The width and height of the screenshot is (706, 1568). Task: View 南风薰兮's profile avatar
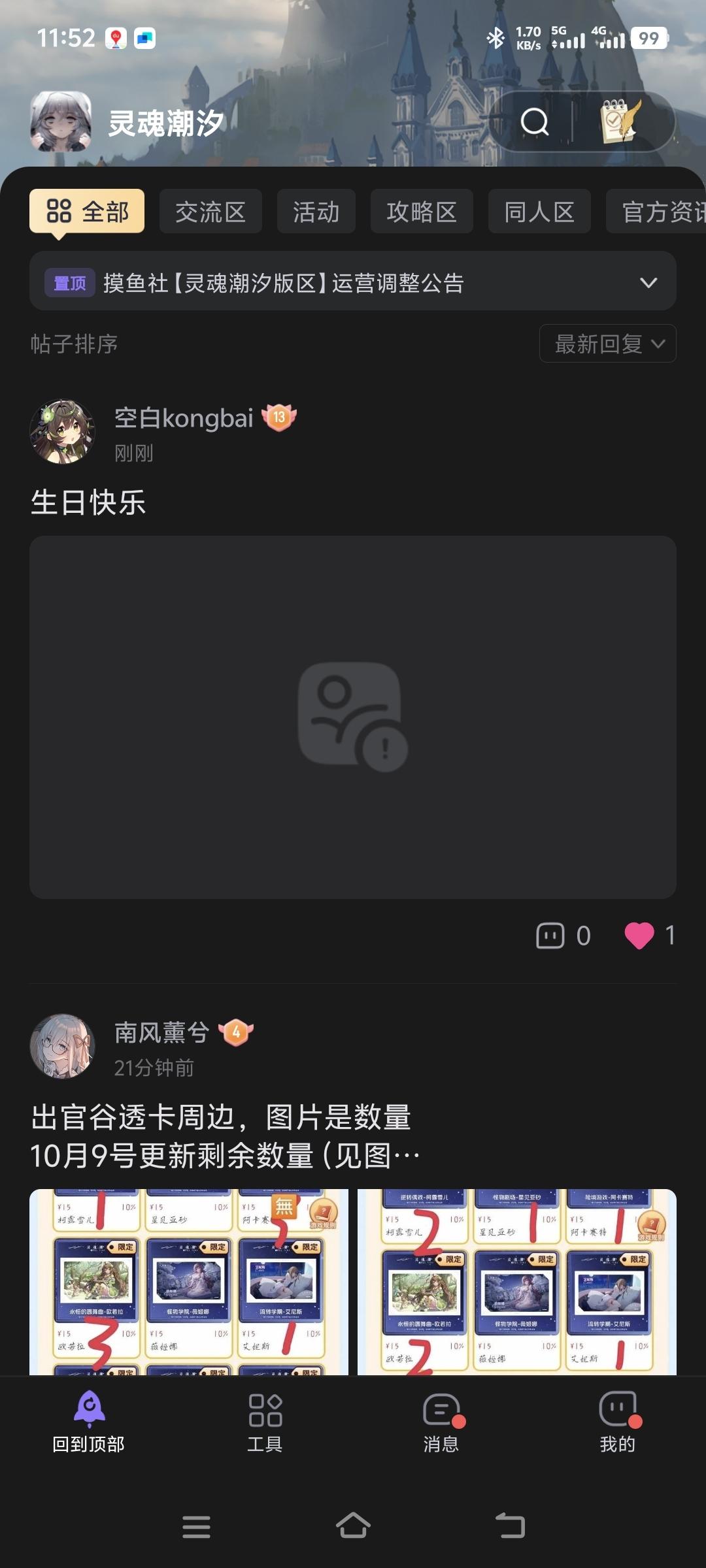click(63, 1046)
